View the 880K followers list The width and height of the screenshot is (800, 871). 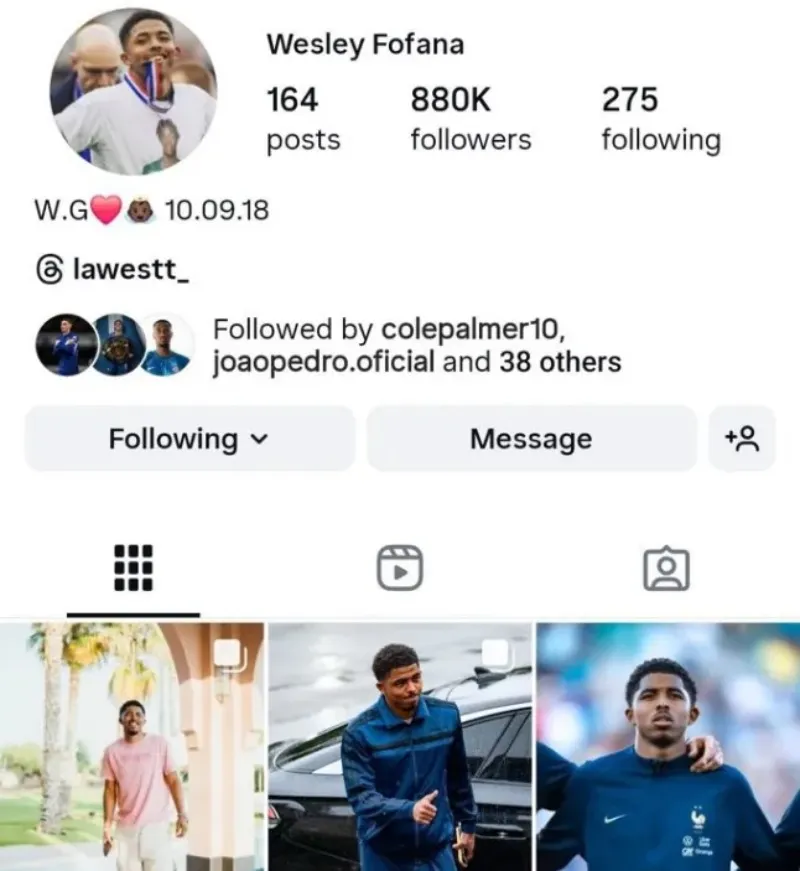(470, 119)
